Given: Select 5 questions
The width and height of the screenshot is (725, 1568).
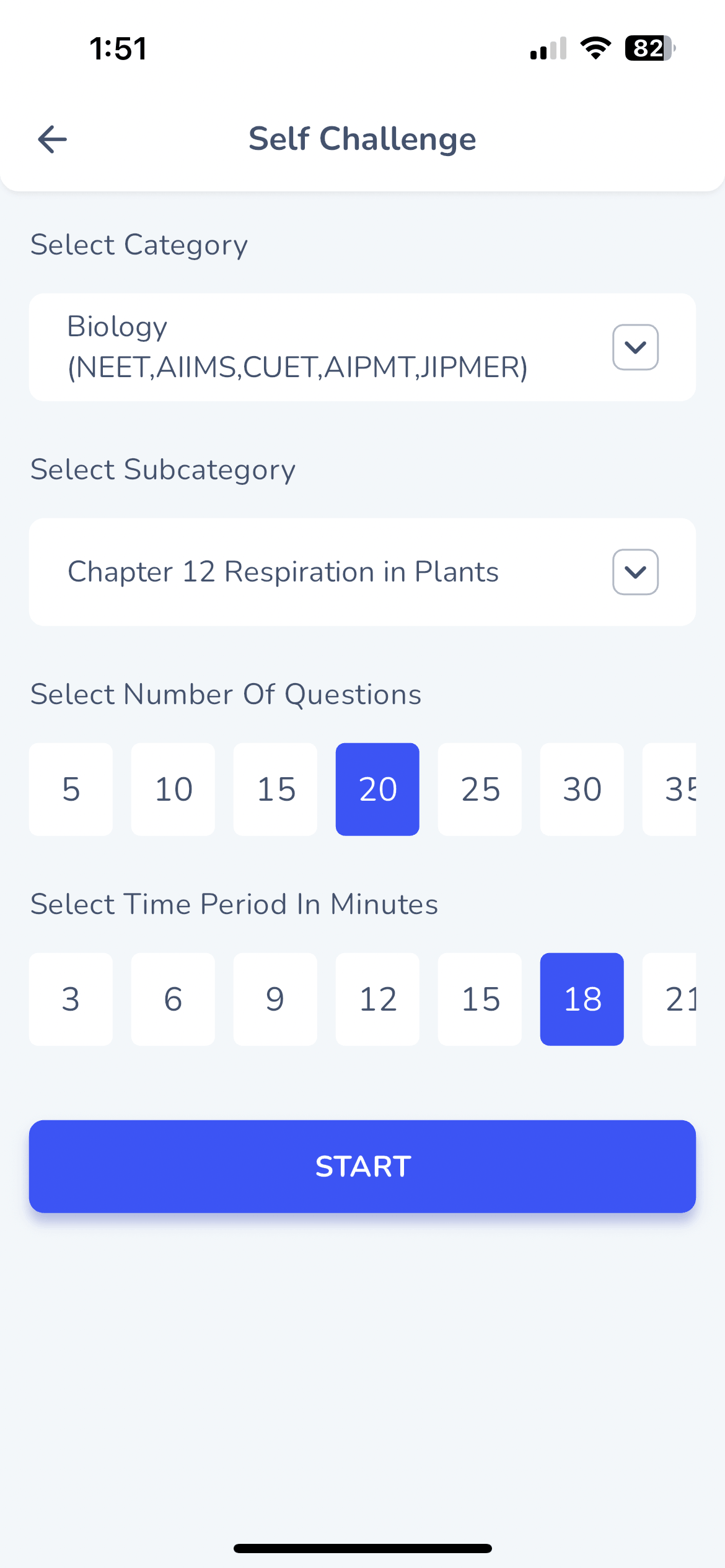Looking at the screenshot, I should tap(71, 790).
